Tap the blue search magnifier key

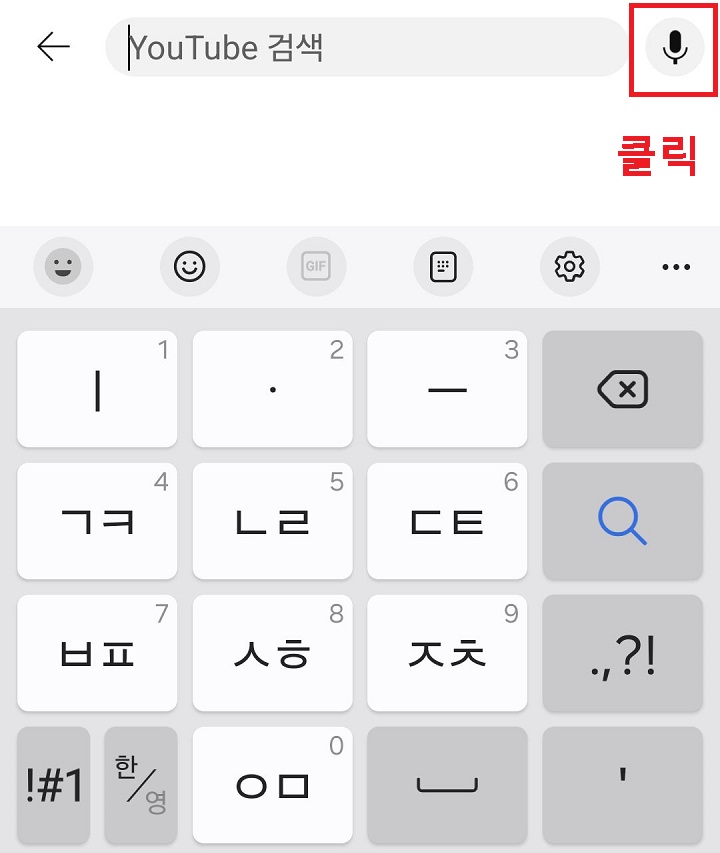[622, 521]
